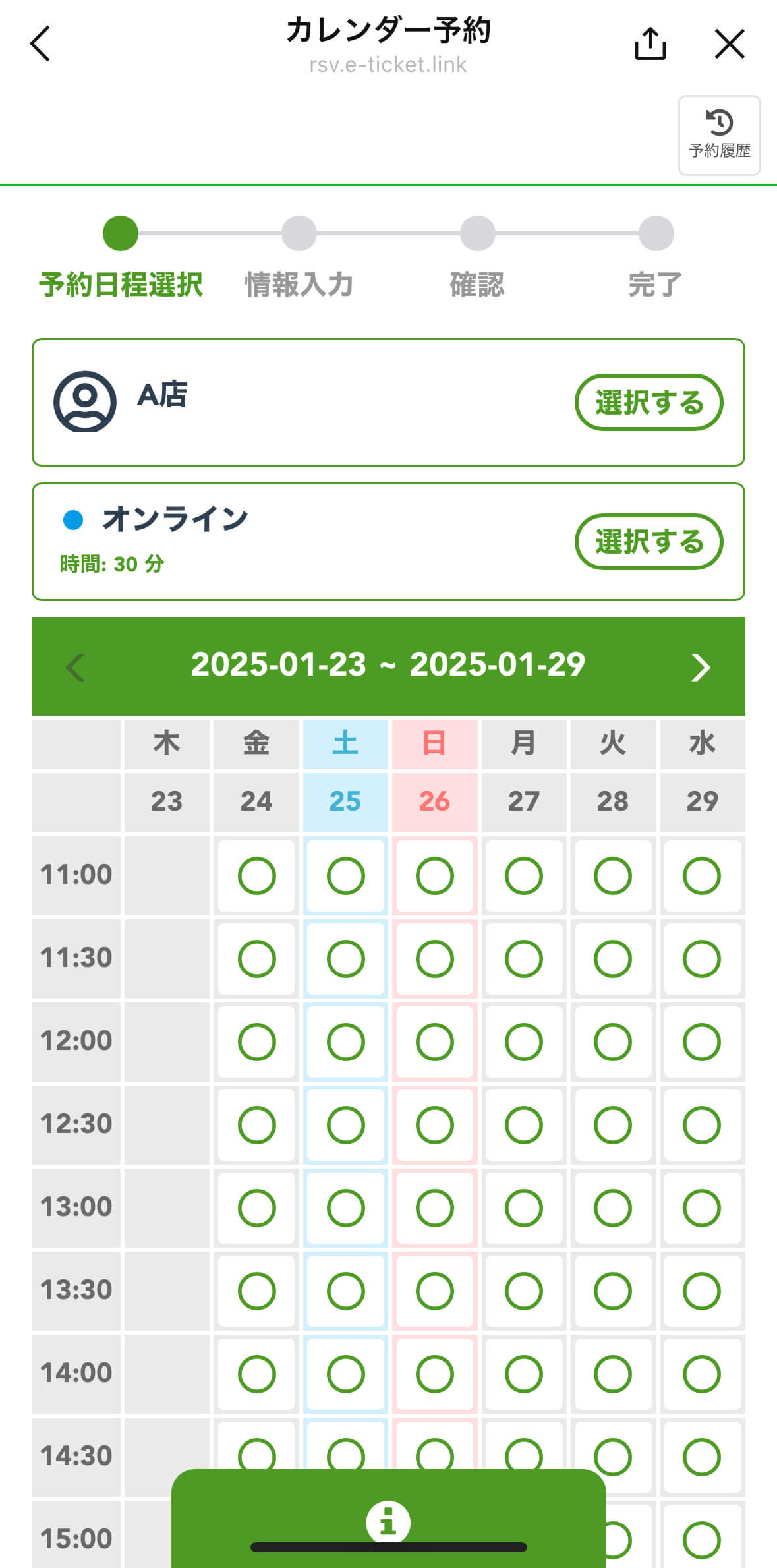Image resolution: width=777 pixels, height=1568 pixels.
Task: Choose the 12:00 slot on Tuesday 28
Action: 612,1042
